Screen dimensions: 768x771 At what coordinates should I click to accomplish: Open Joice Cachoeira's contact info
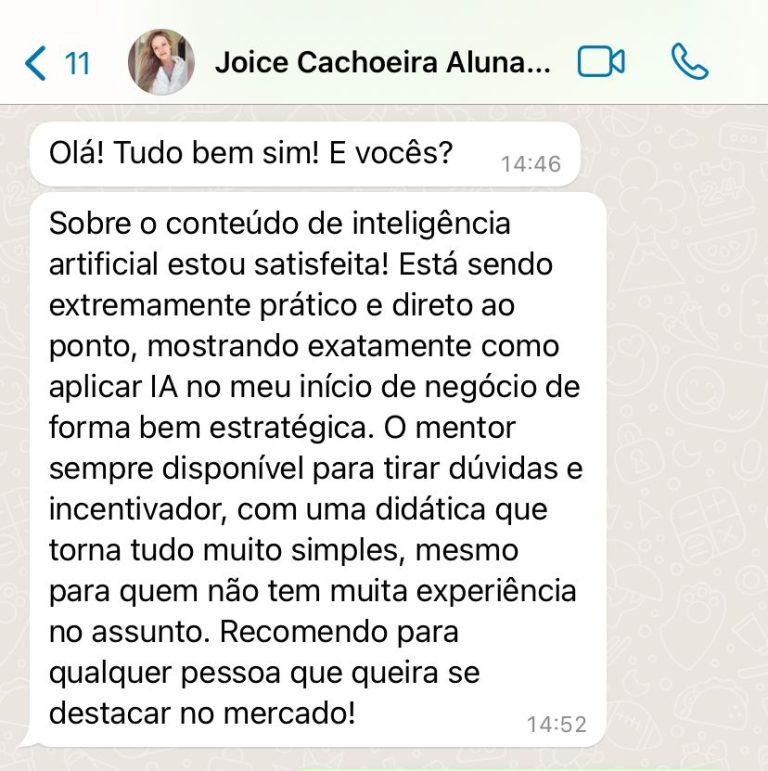[x=382, y=64]
